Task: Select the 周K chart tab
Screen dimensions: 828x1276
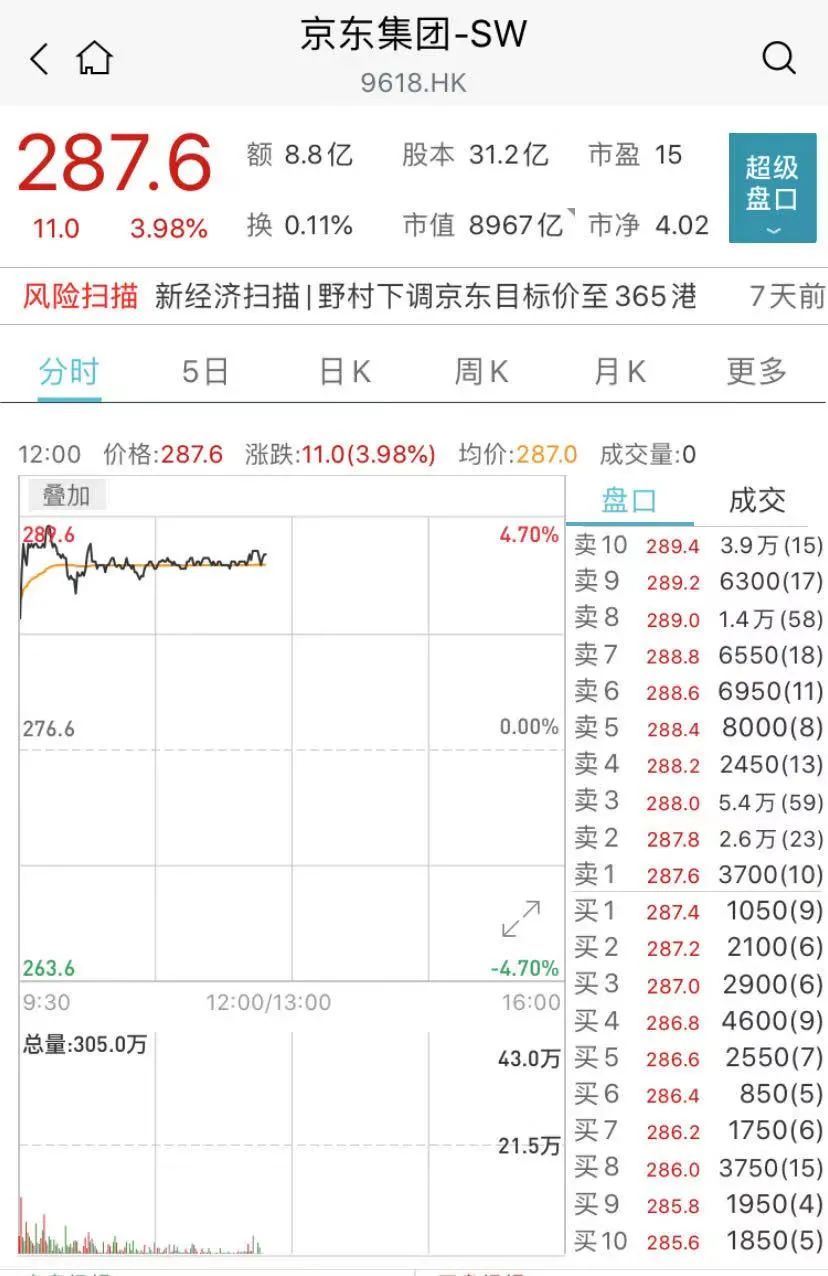Action: [481, 372]
